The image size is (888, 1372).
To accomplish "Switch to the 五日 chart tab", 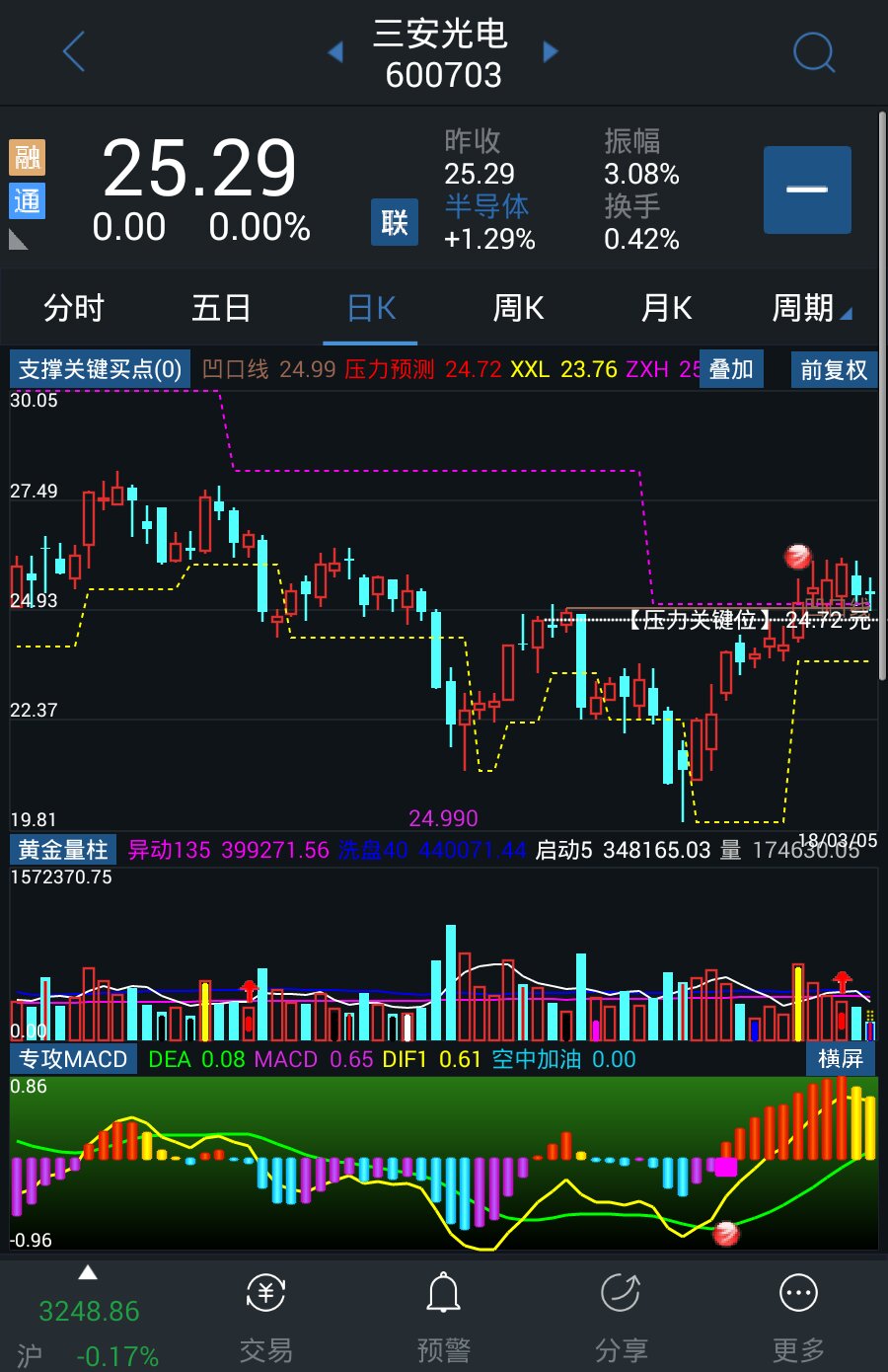I will (221, 309).
